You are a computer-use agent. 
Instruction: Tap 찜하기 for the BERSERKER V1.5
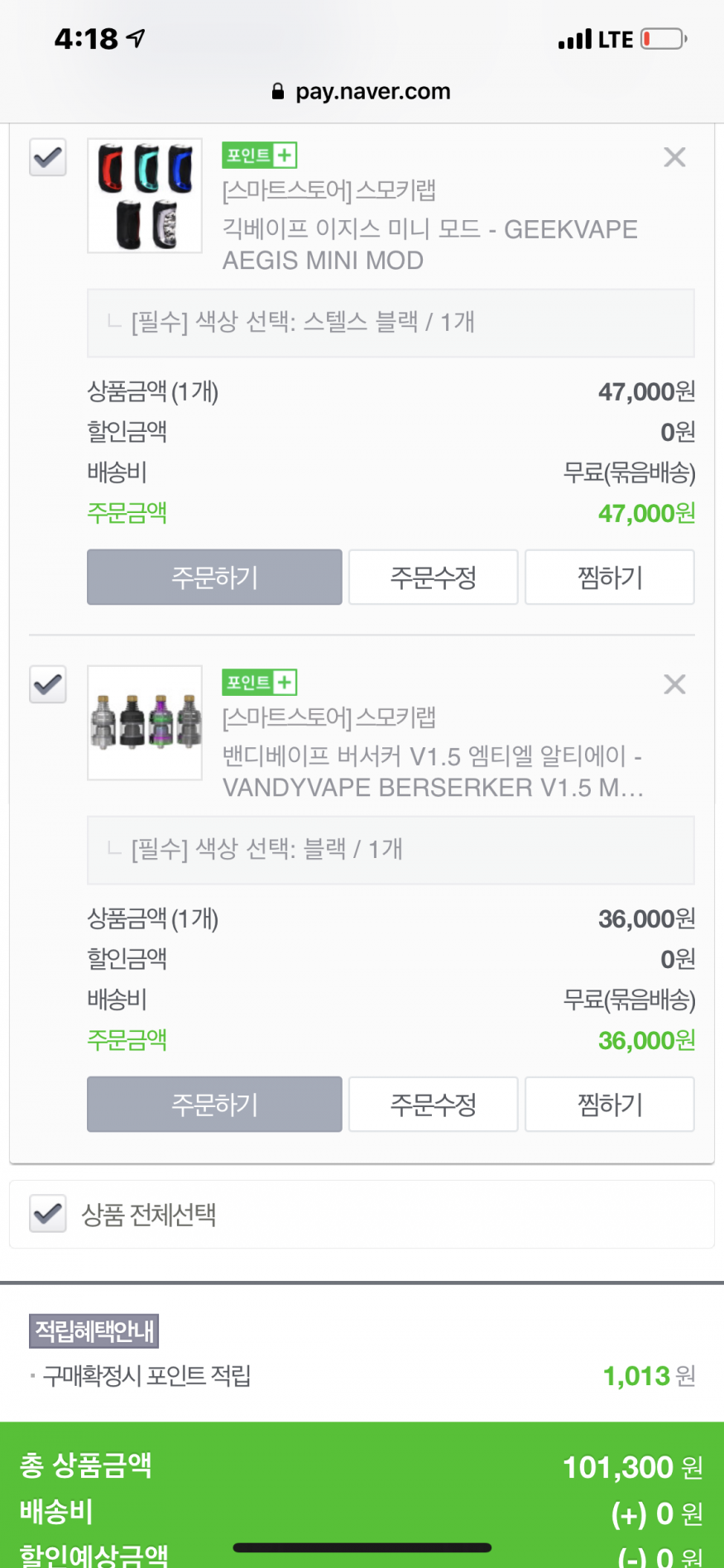click(610, 1104)
